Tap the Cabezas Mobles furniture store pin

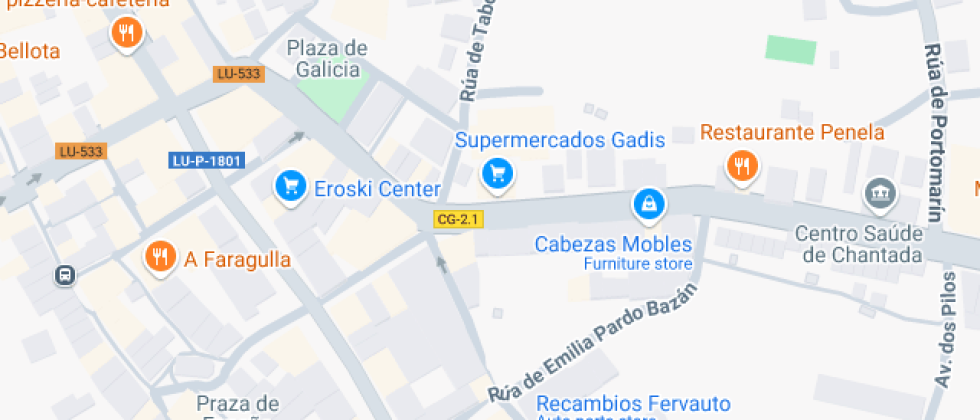[649, 206]
